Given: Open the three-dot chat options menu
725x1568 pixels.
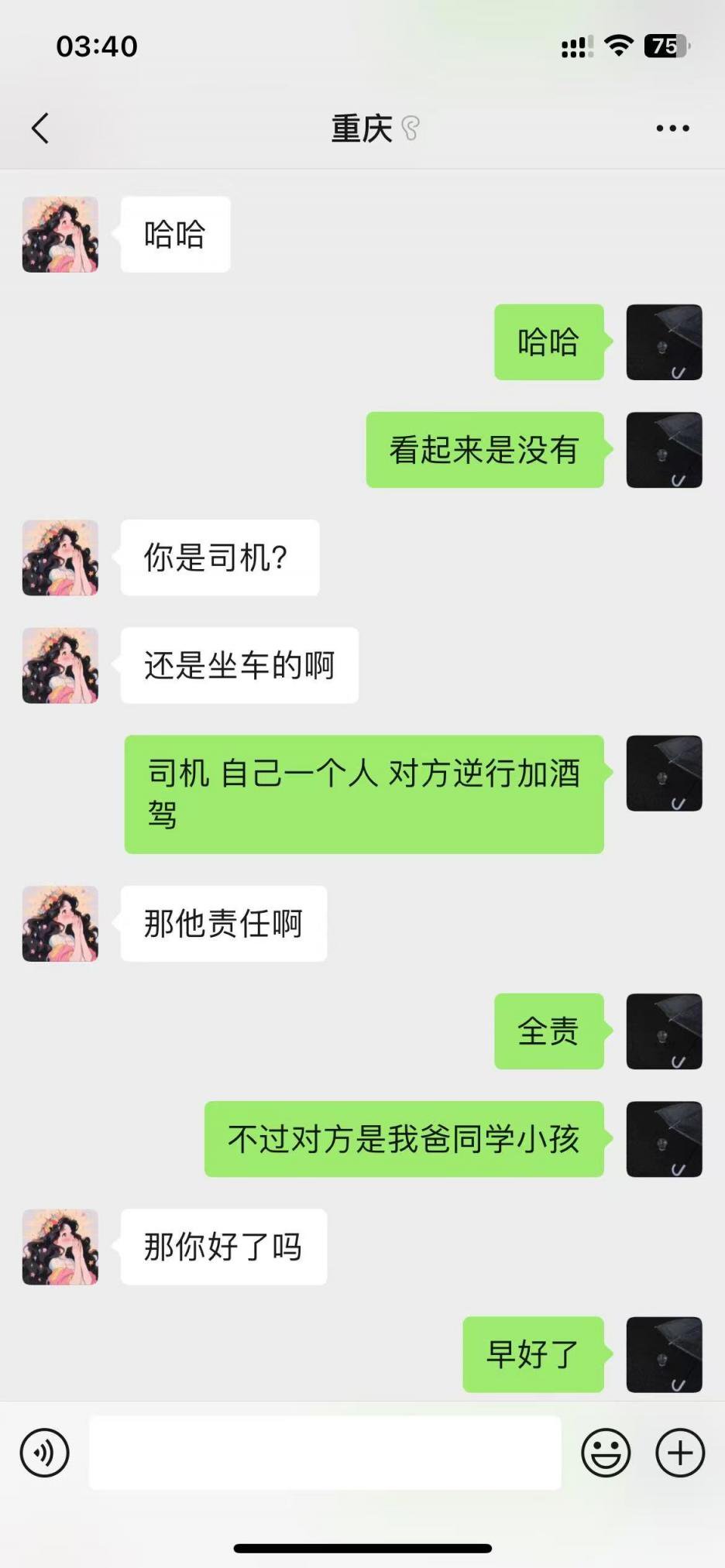Looking at the screenshot, I should pos(672,129).
